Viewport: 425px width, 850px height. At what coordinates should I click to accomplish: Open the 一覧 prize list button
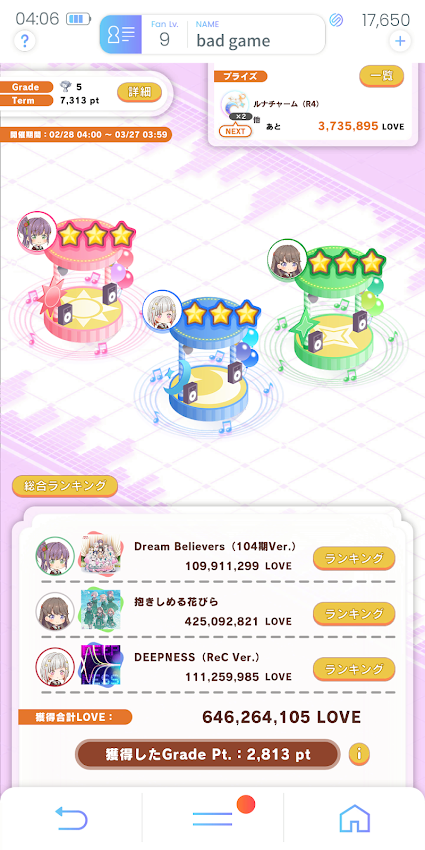point(382,76)
